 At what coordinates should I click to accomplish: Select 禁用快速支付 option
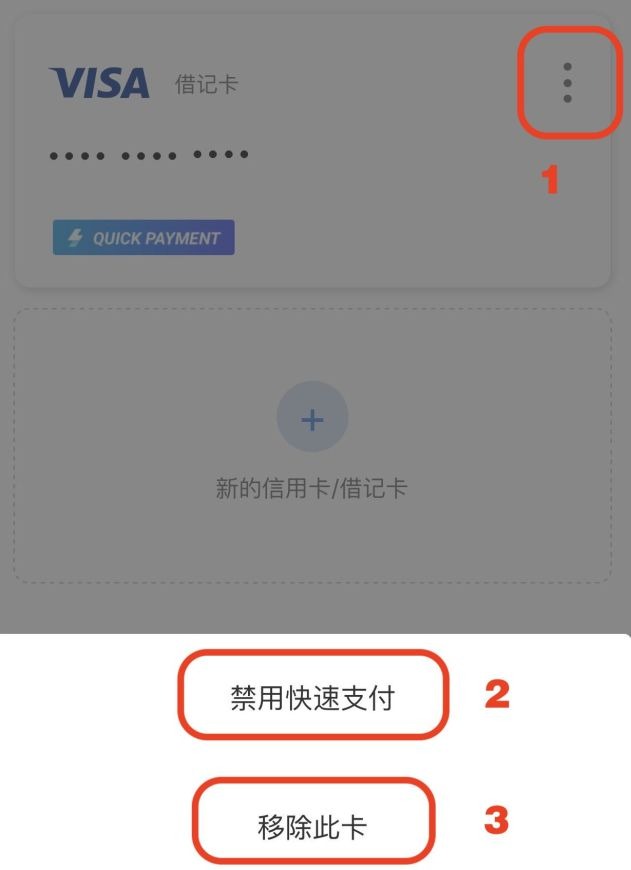(x=312, y=697)
